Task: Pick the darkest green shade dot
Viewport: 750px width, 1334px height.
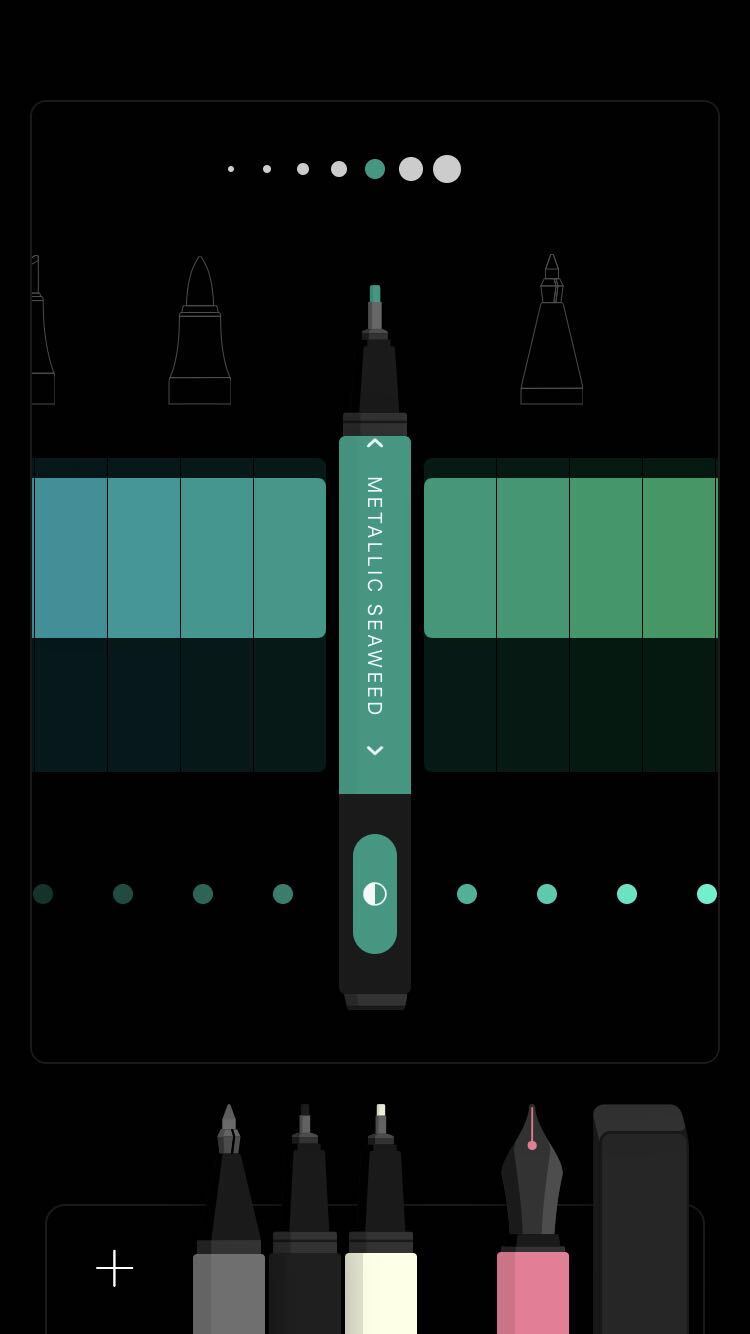Action: 43,894
